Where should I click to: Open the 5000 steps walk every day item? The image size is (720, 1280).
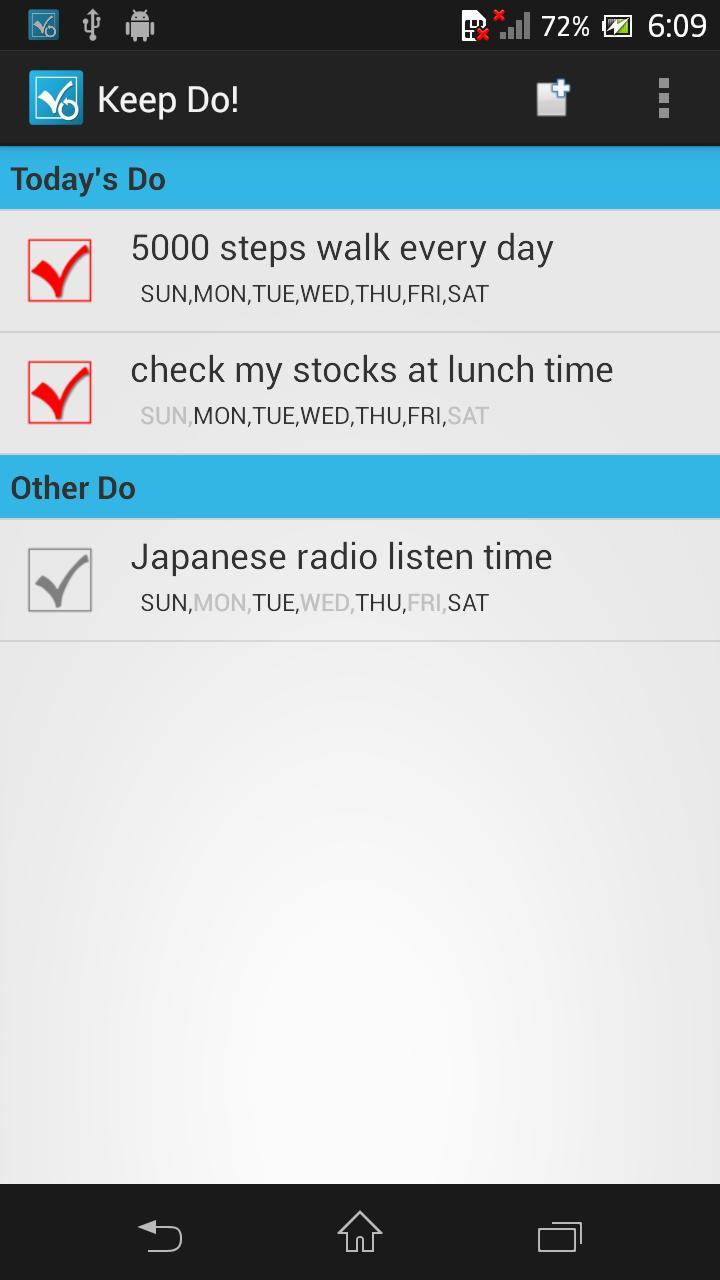342,249
